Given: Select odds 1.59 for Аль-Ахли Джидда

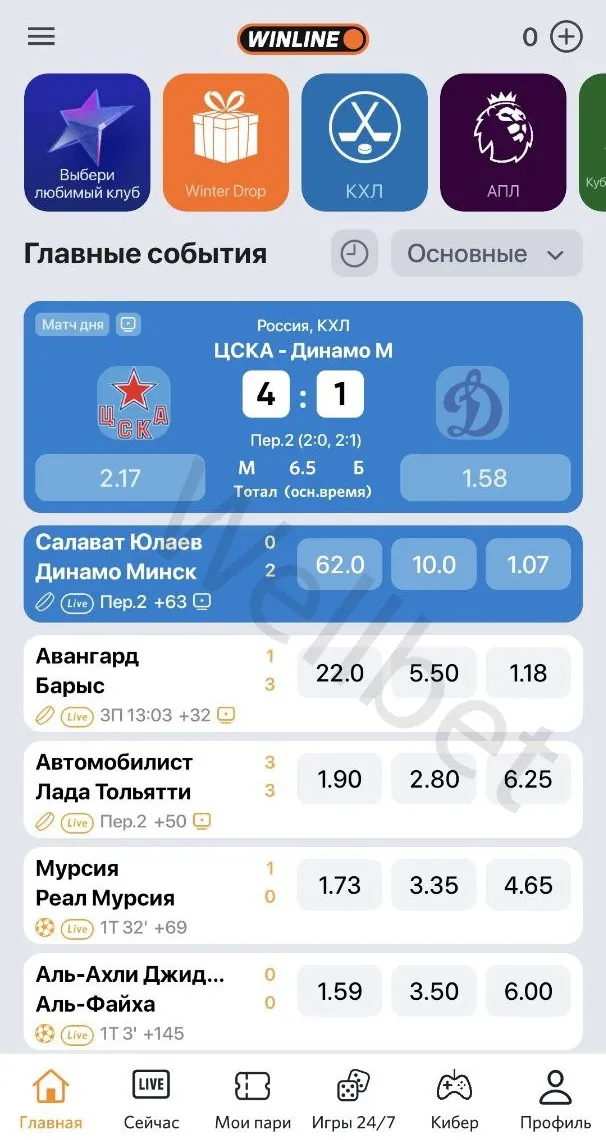Looking at the screenshot, I should (x=339, y=991).
